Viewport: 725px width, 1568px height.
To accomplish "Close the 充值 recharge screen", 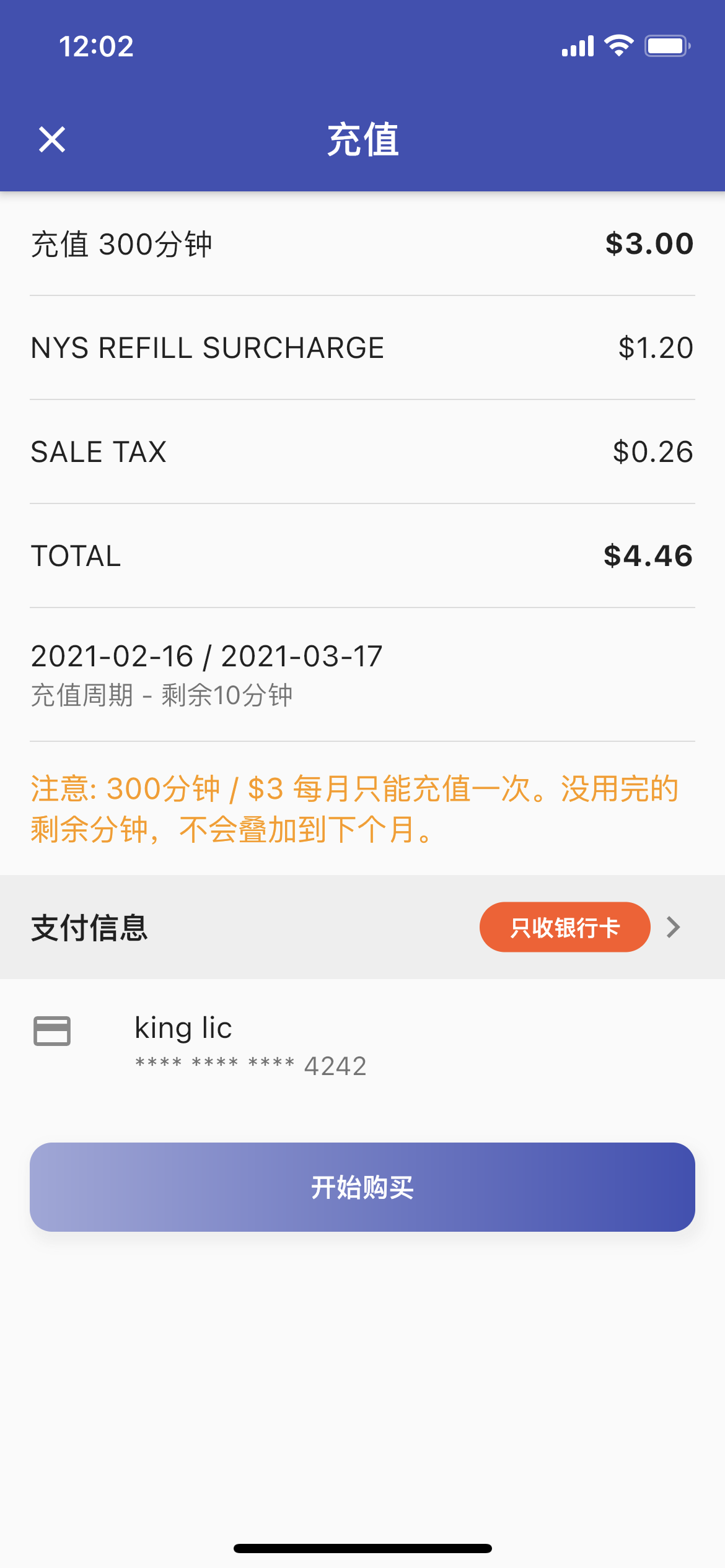I will pyautogui.click(x=52, y=139).
